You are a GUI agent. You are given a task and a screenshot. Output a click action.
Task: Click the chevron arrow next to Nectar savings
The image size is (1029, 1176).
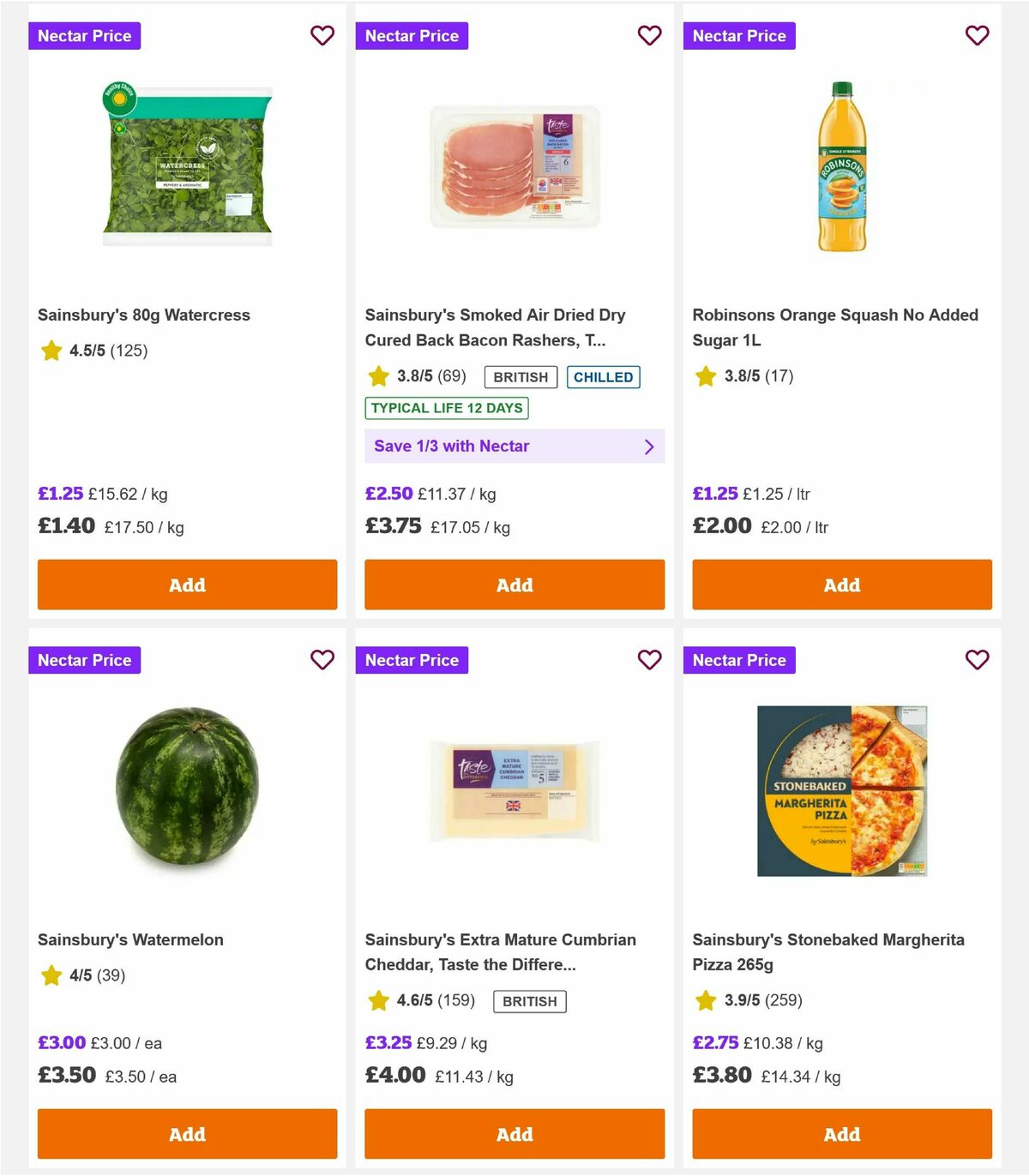click(x=649, y=446)
